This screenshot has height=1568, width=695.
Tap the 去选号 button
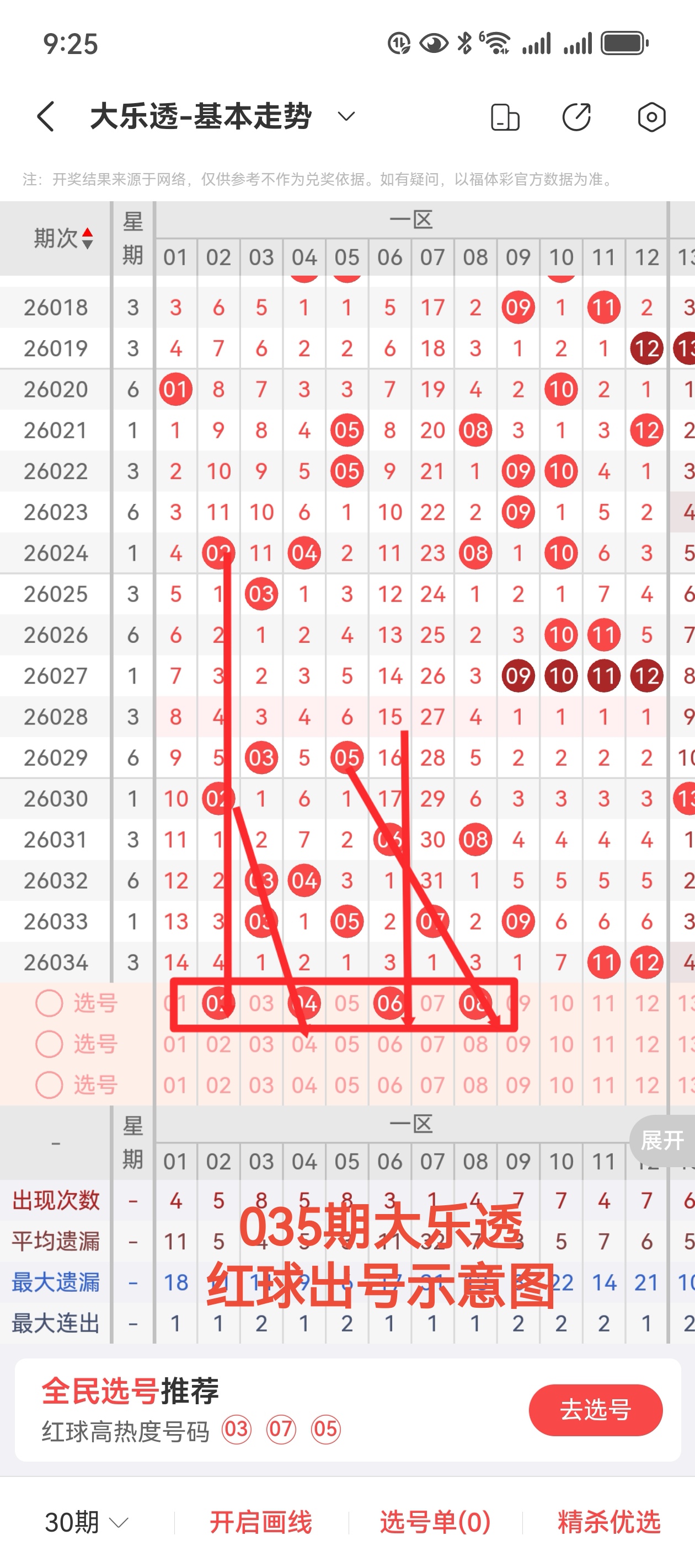coord(595,1410)
